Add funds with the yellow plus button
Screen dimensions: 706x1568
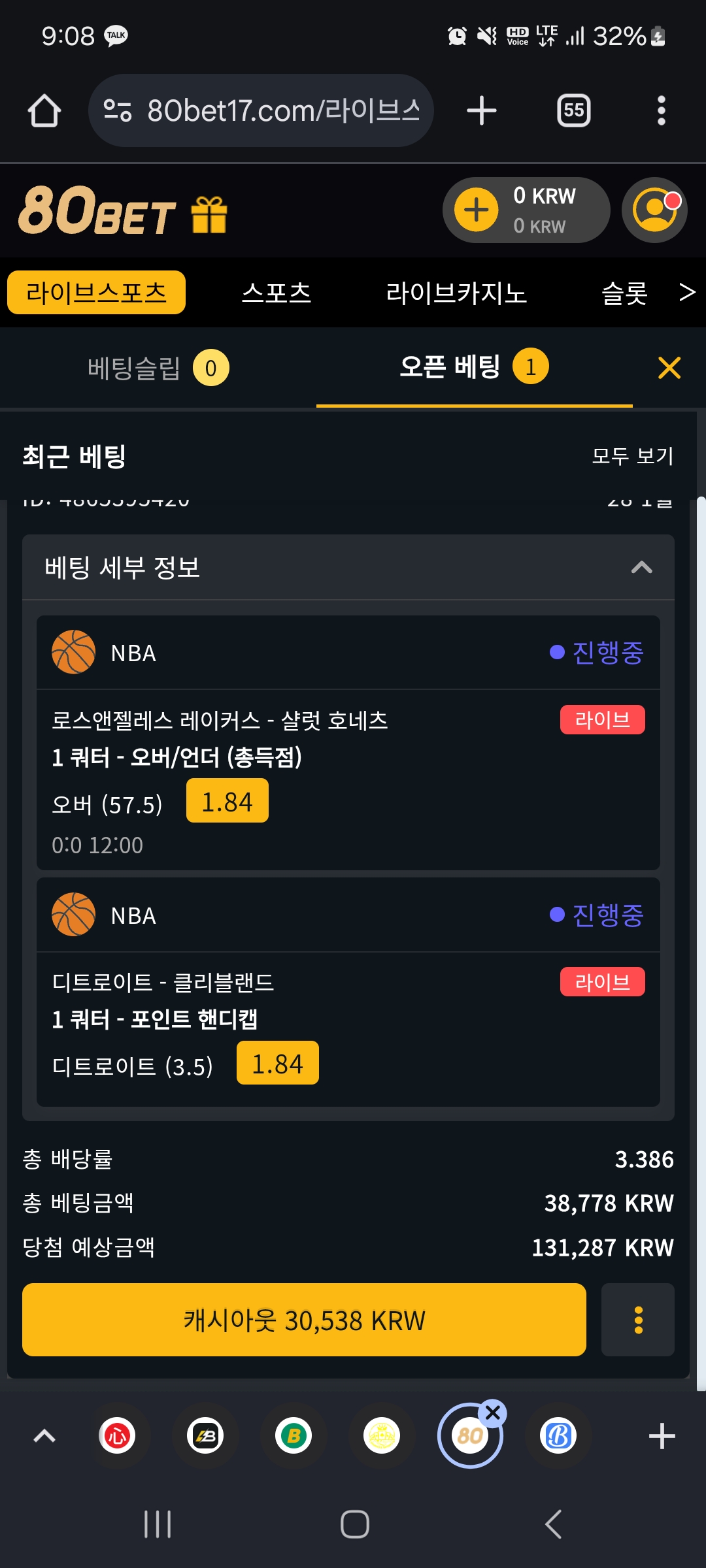pyautogui.click(x=477, y=210)
